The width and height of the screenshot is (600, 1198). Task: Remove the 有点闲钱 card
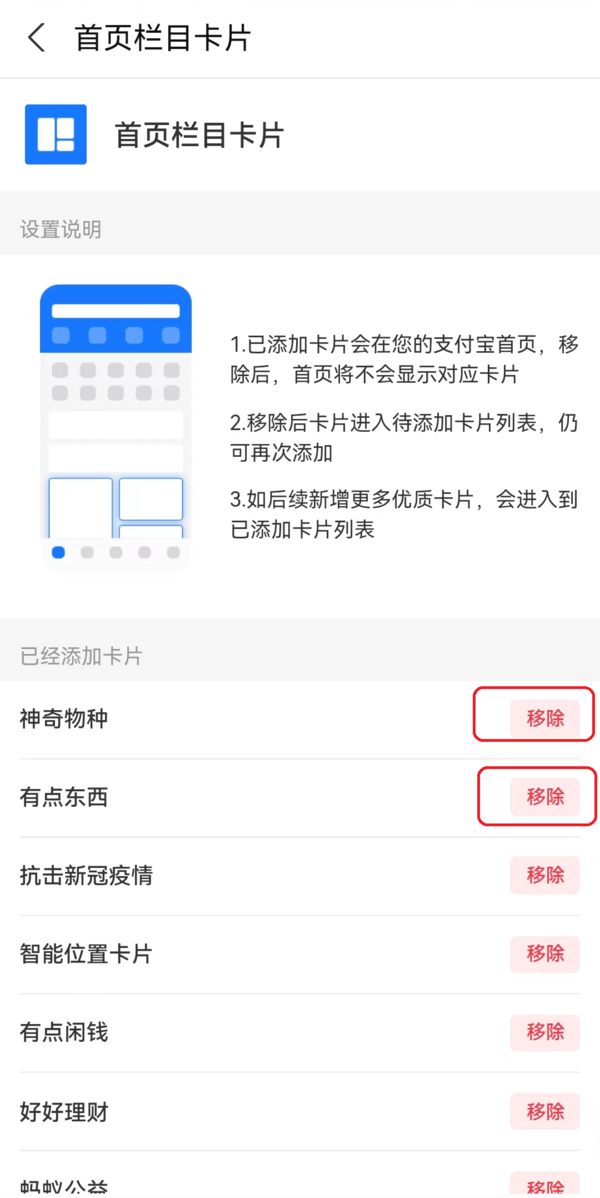pyautogui.click(x=545, y=1032)
